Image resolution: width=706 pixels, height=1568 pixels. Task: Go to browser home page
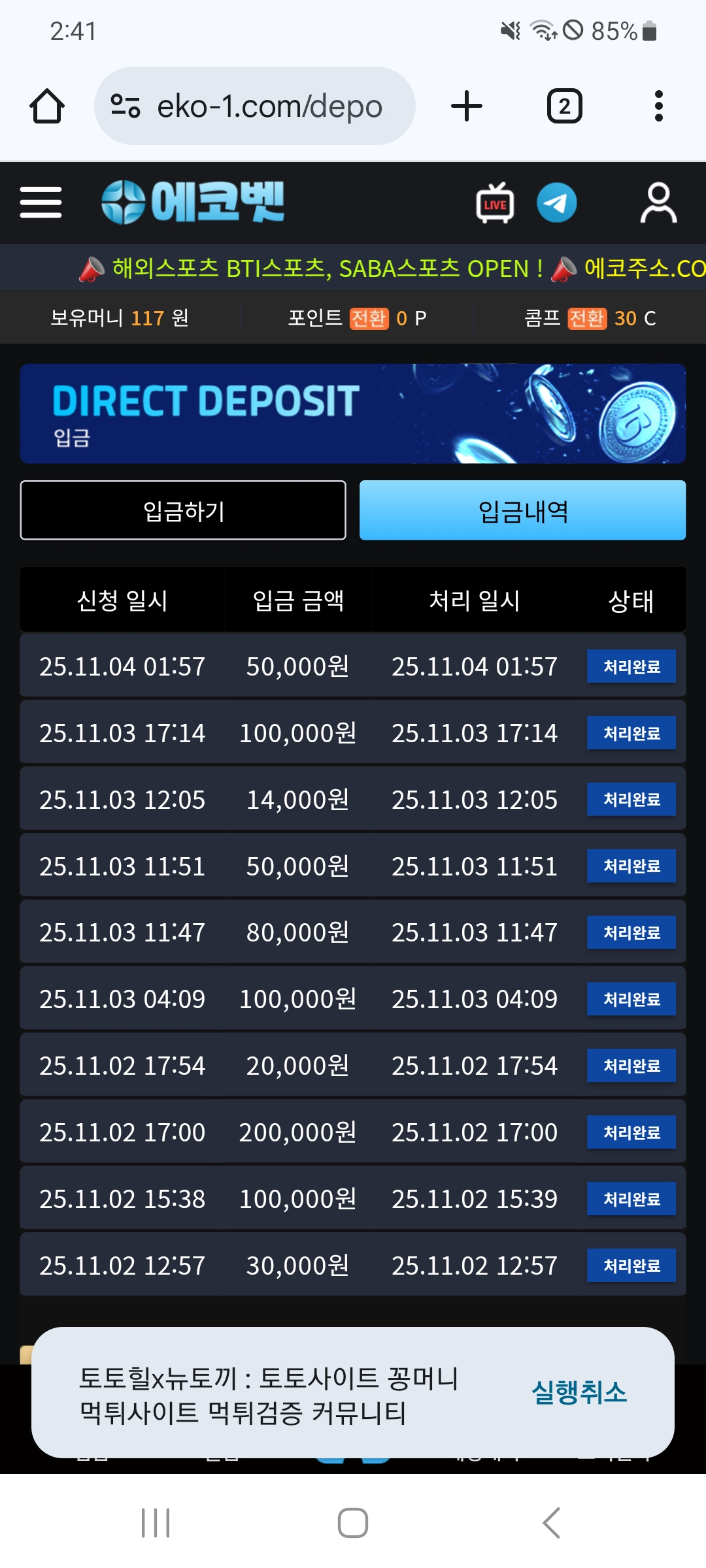pos(47,106)
